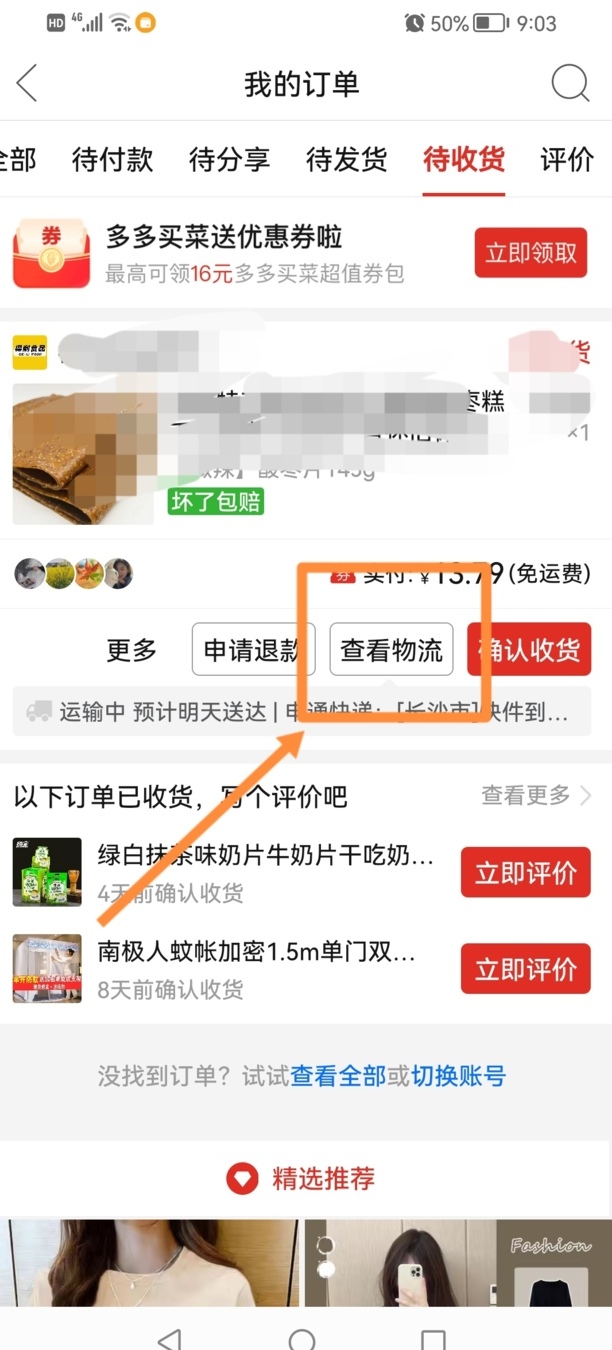Screen dimensions: 612x1350
Task: Tap 立即评价 for the 南极人蚊帐 order
Action: coord(525,969)
